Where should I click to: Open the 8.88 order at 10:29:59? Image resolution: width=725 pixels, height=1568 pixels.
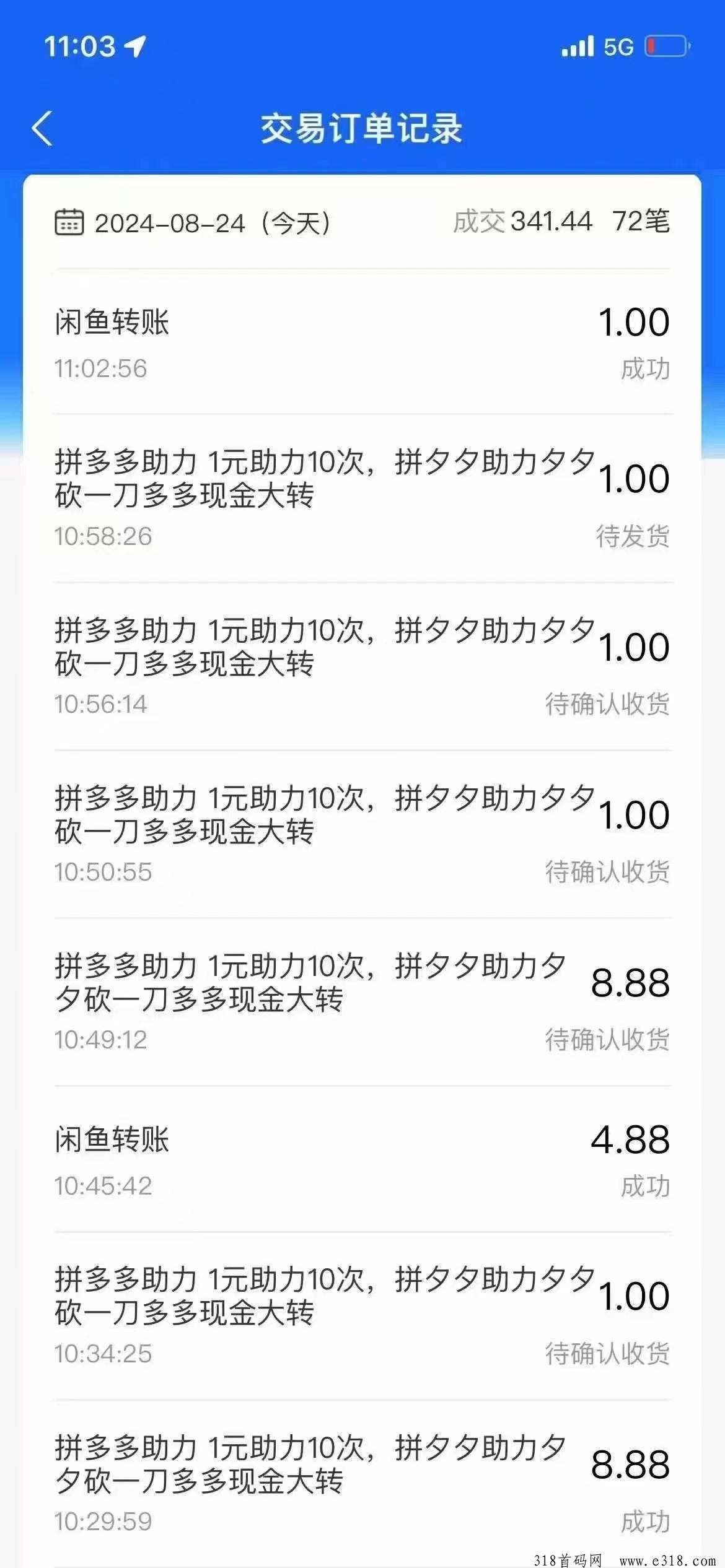coord(362,1484)
